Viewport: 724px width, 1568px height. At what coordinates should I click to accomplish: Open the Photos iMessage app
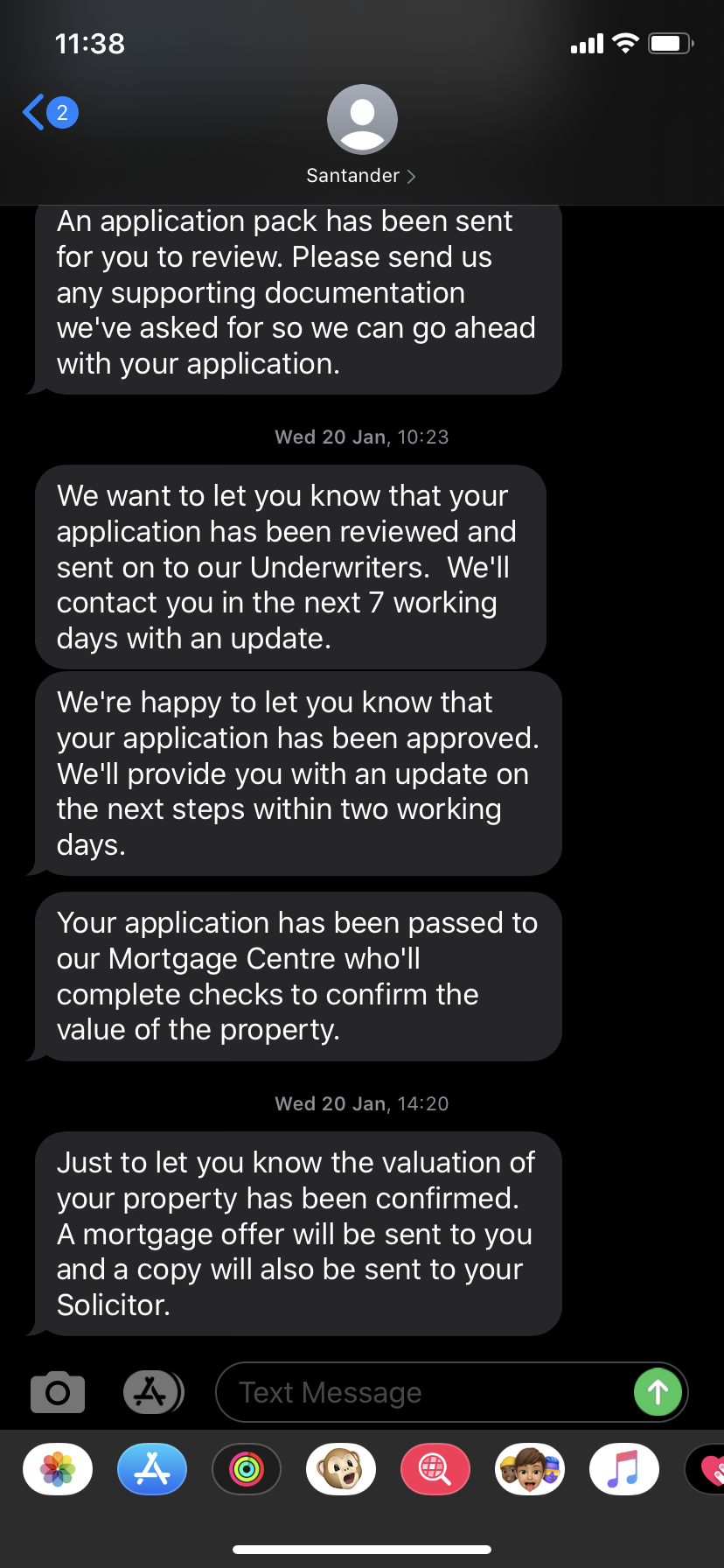click(x=58, y=1469)
